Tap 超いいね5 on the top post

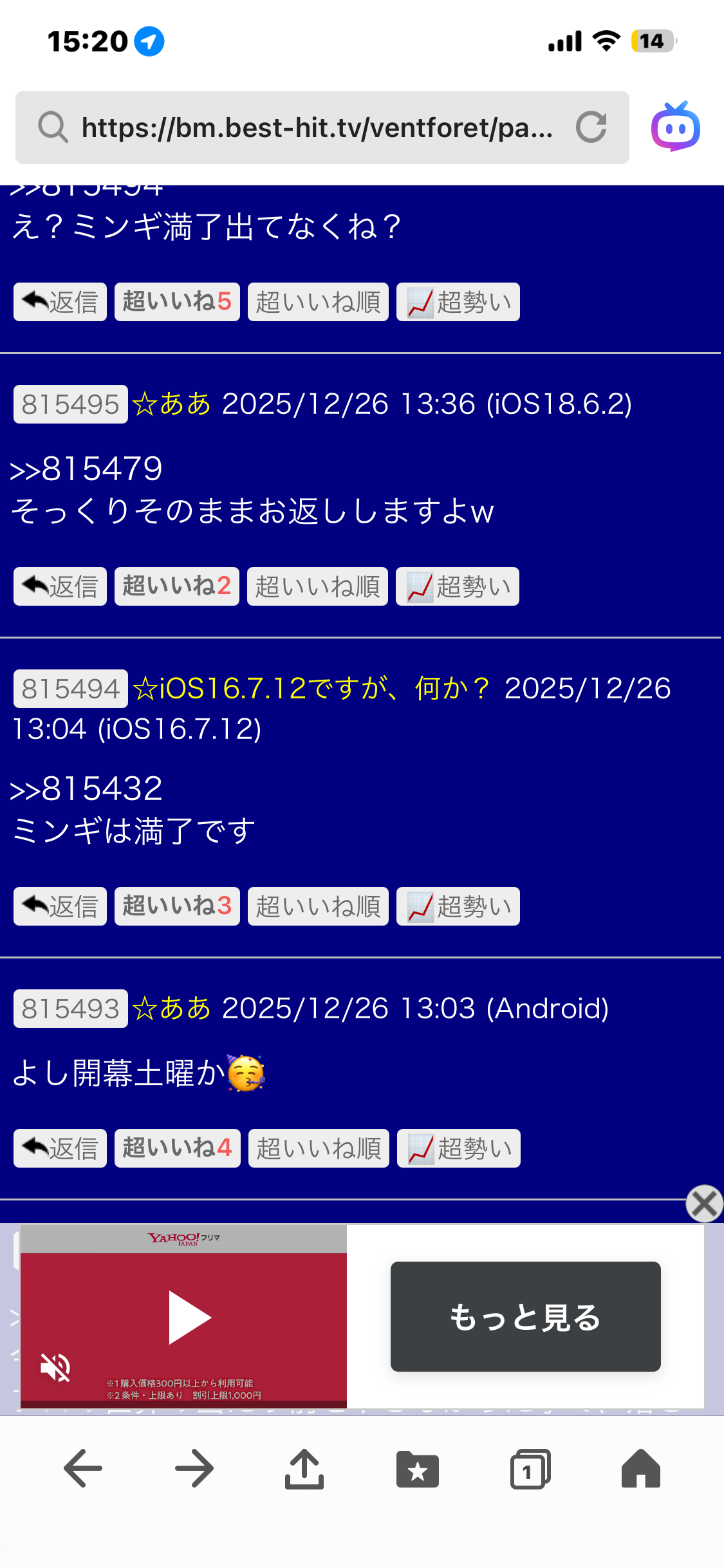coord(177,302)
